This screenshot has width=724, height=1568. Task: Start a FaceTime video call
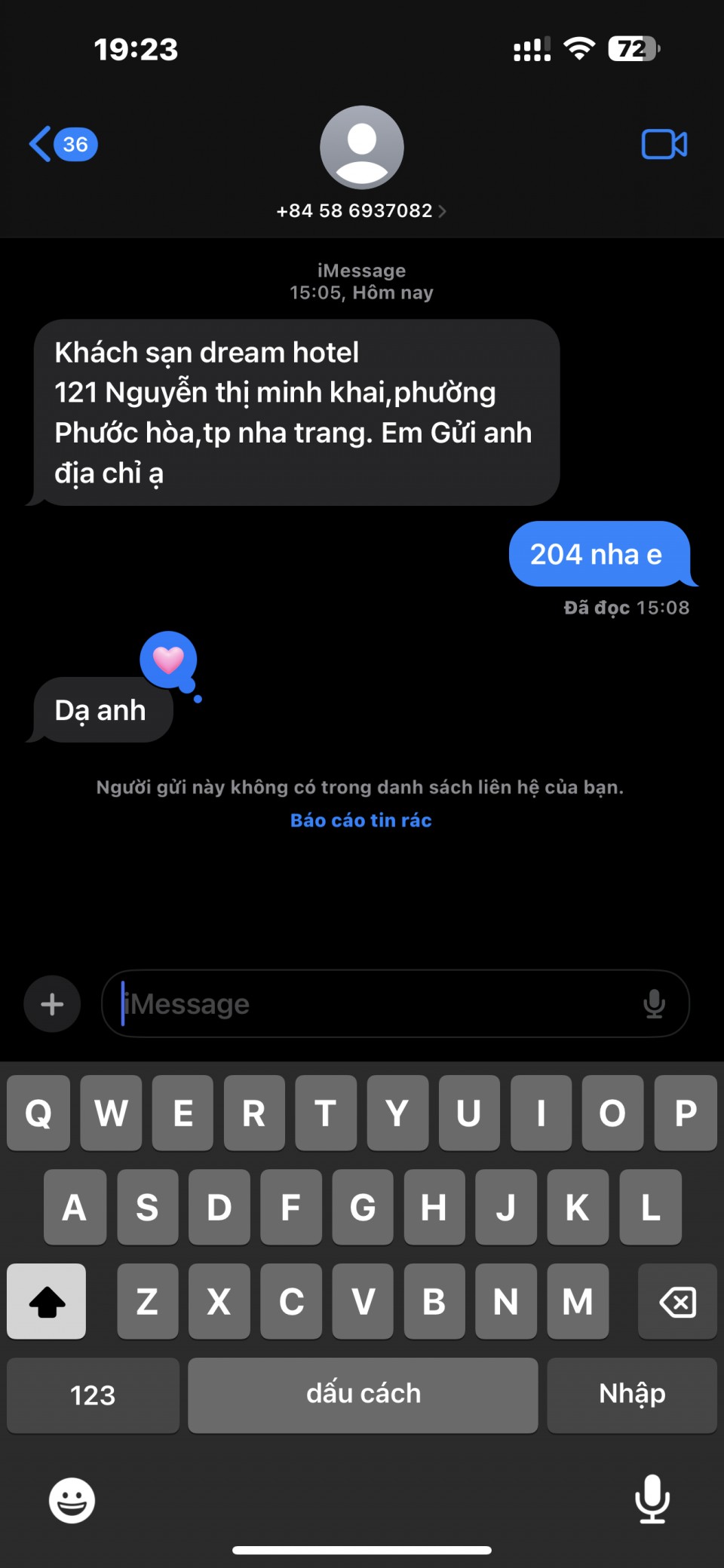coord(664,144)
